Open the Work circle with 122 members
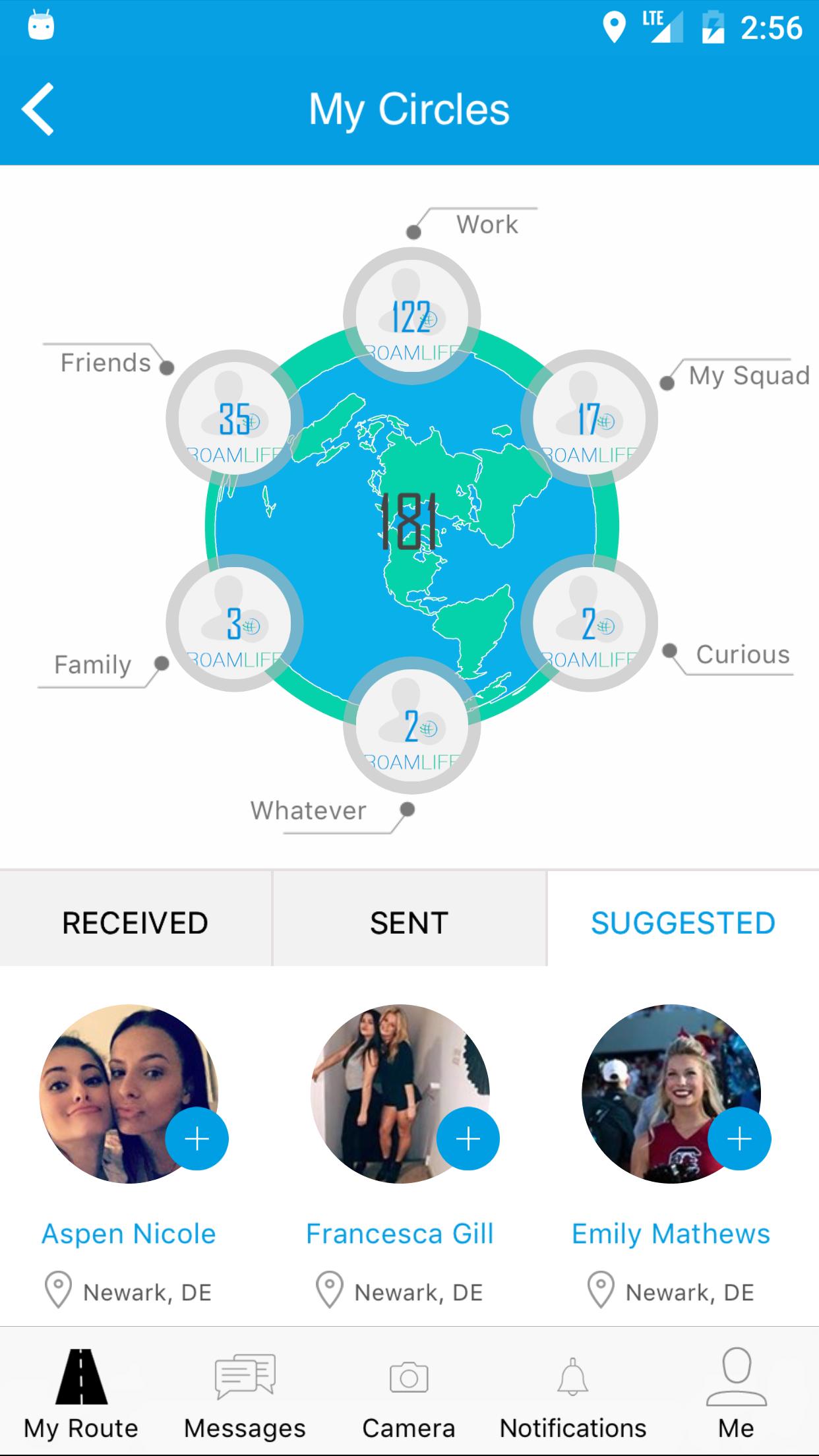819x1456 pixels. tap(411, 316)
